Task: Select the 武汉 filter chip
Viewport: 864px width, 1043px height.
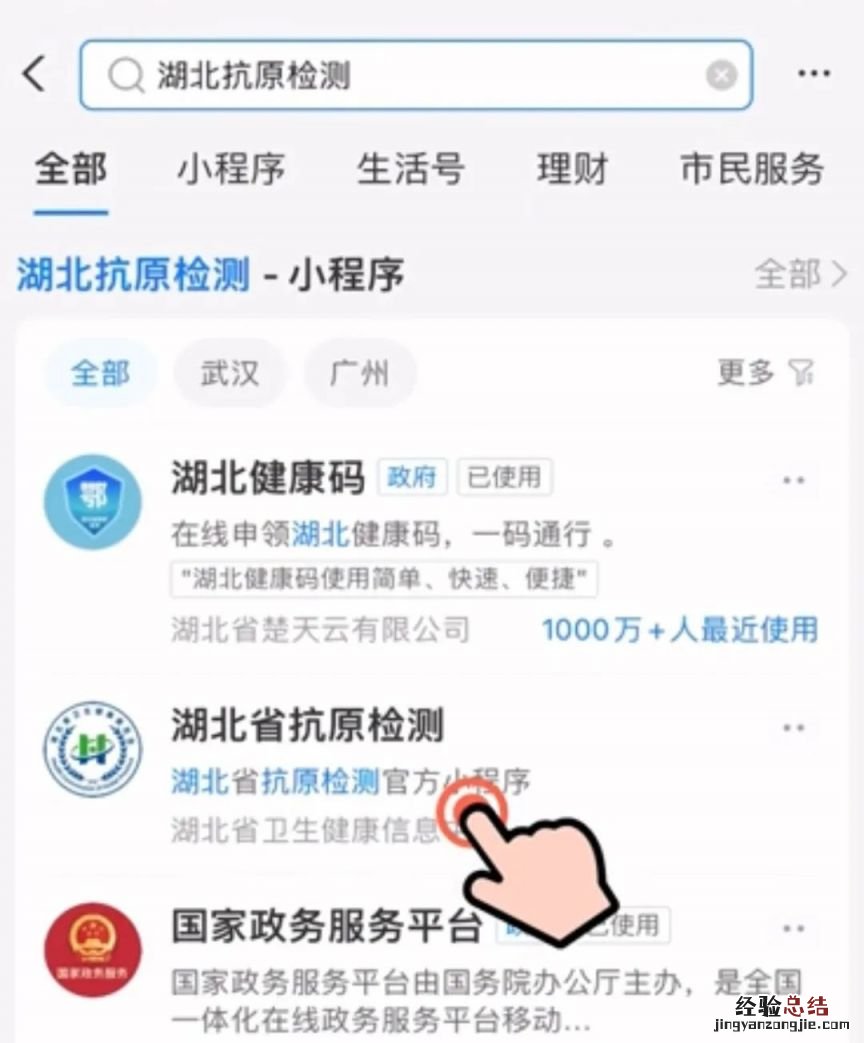Action: tap(229, 373)
